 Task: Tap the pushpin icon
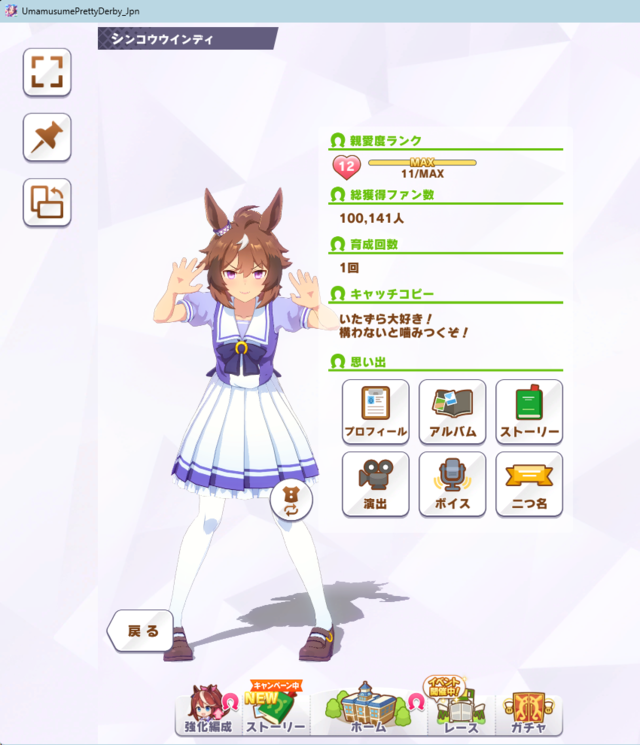tap(47, 138)
